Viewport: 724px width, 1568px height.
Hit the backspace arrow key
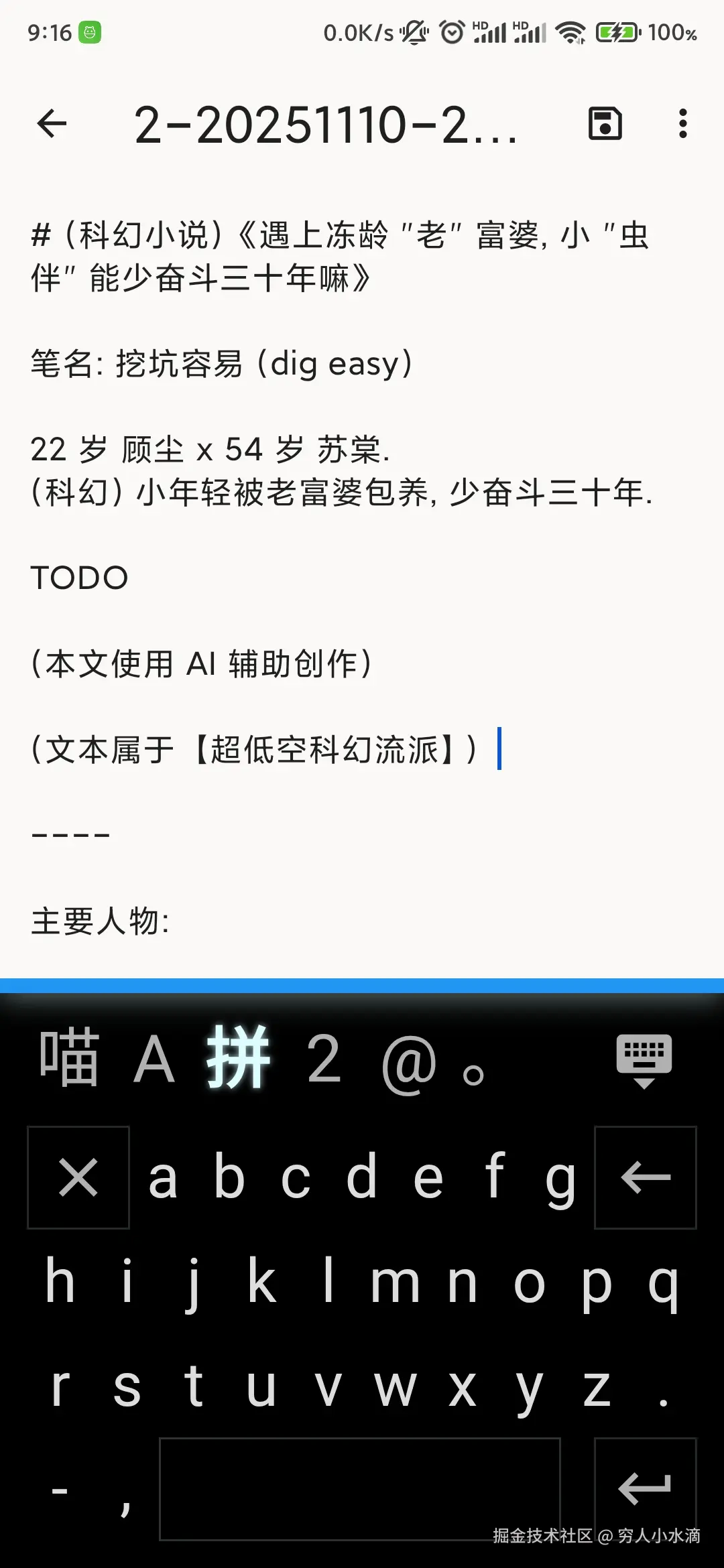click(645, 1177)
